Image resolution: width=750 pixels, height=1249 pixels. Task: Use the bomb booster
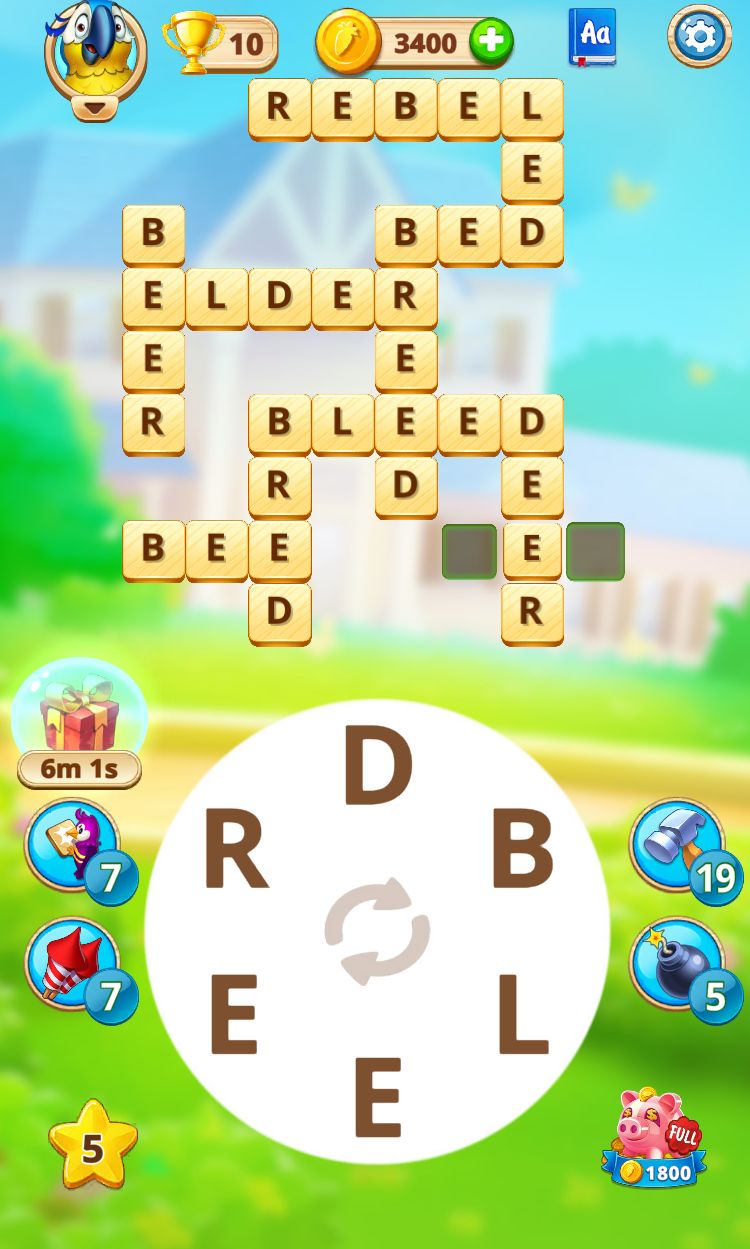pyautogui.click(x=677, y=964)
